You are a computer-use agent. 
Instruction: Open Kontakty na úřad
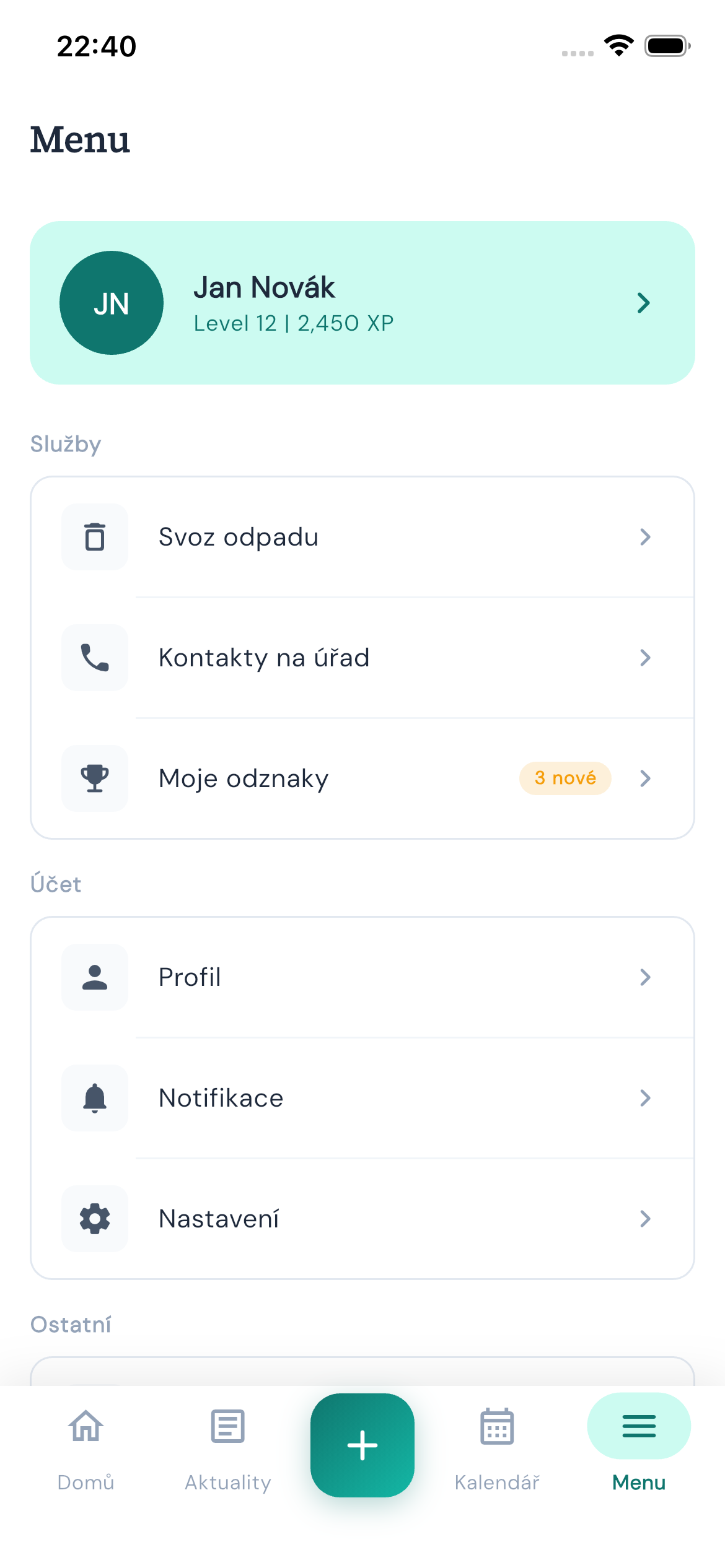[x=264, y=657]
